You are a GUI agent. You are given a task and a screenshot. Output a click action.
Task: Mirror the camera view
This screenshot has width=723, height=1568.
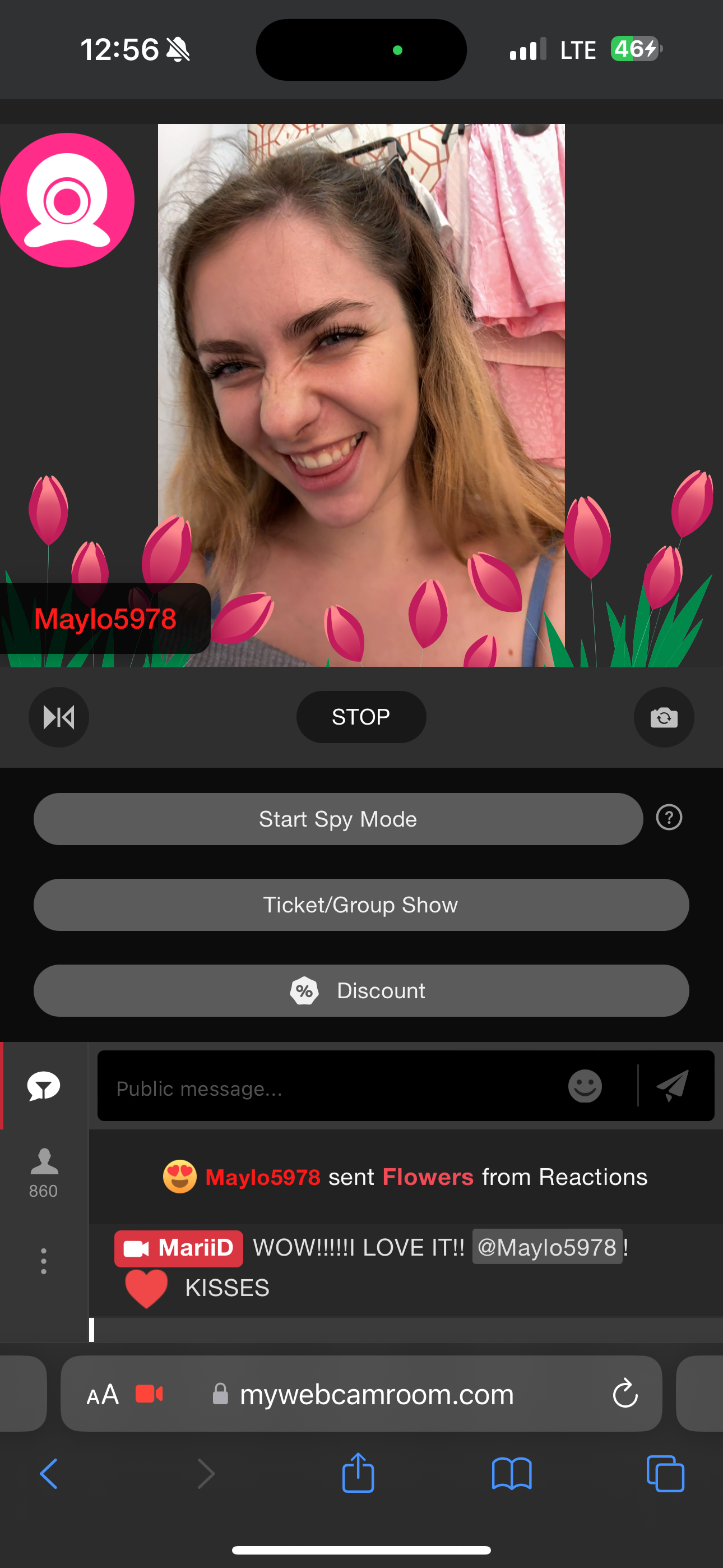(x=59, y=717)
